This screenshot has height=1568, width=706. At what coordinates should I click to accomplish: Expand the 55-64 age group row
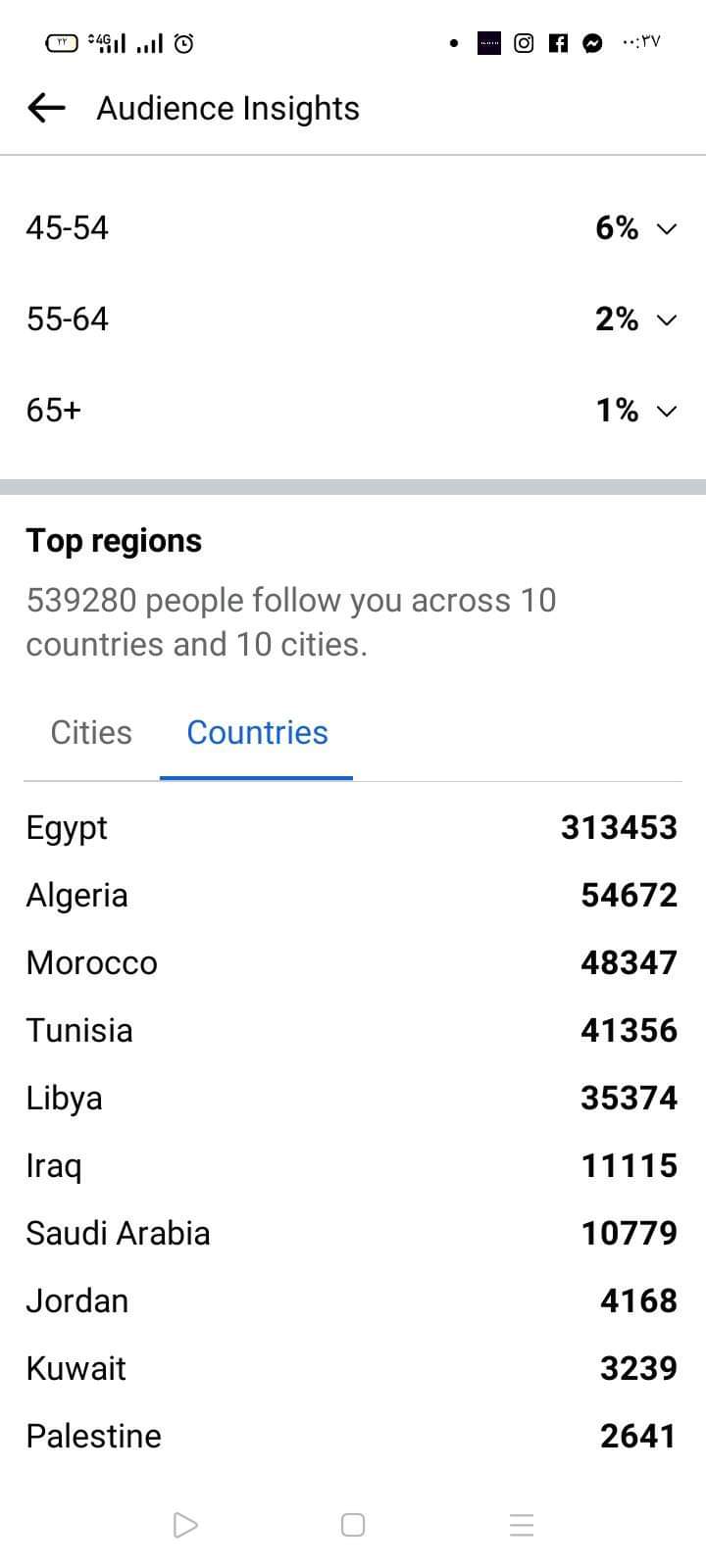(x=352, y=319)
